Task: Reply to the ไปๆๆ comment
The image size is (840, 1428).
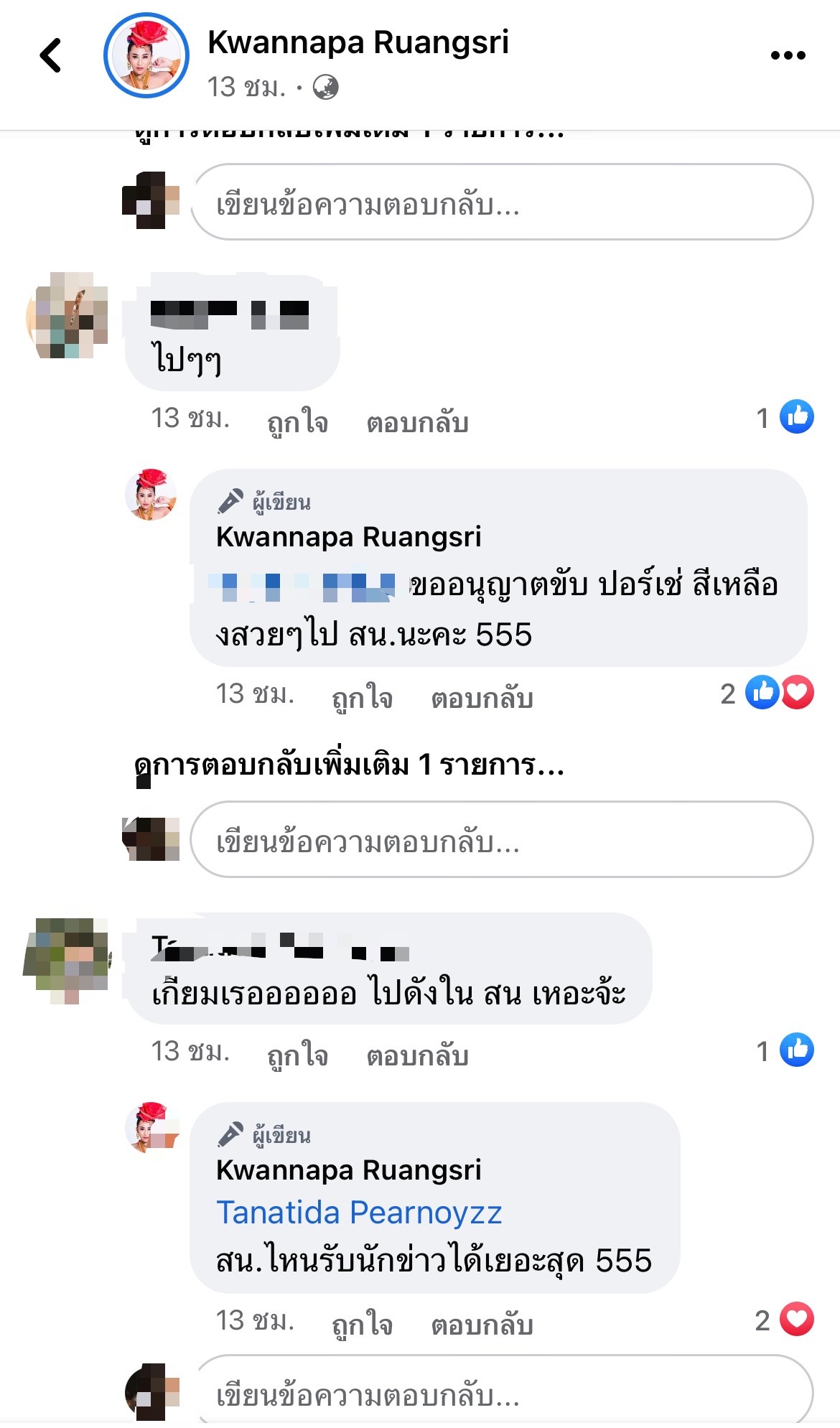Action: [x=417, y=422]
